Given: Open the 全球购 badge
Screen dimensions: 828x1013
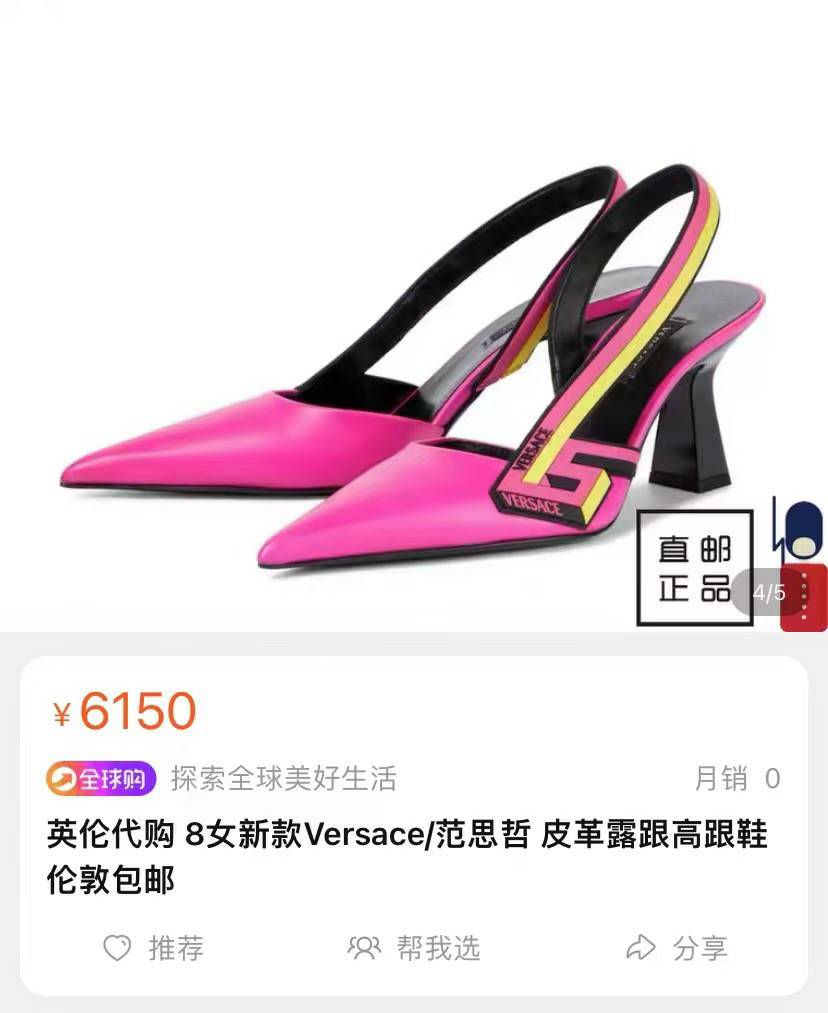Looking at the screenshot, I should 101,778.
